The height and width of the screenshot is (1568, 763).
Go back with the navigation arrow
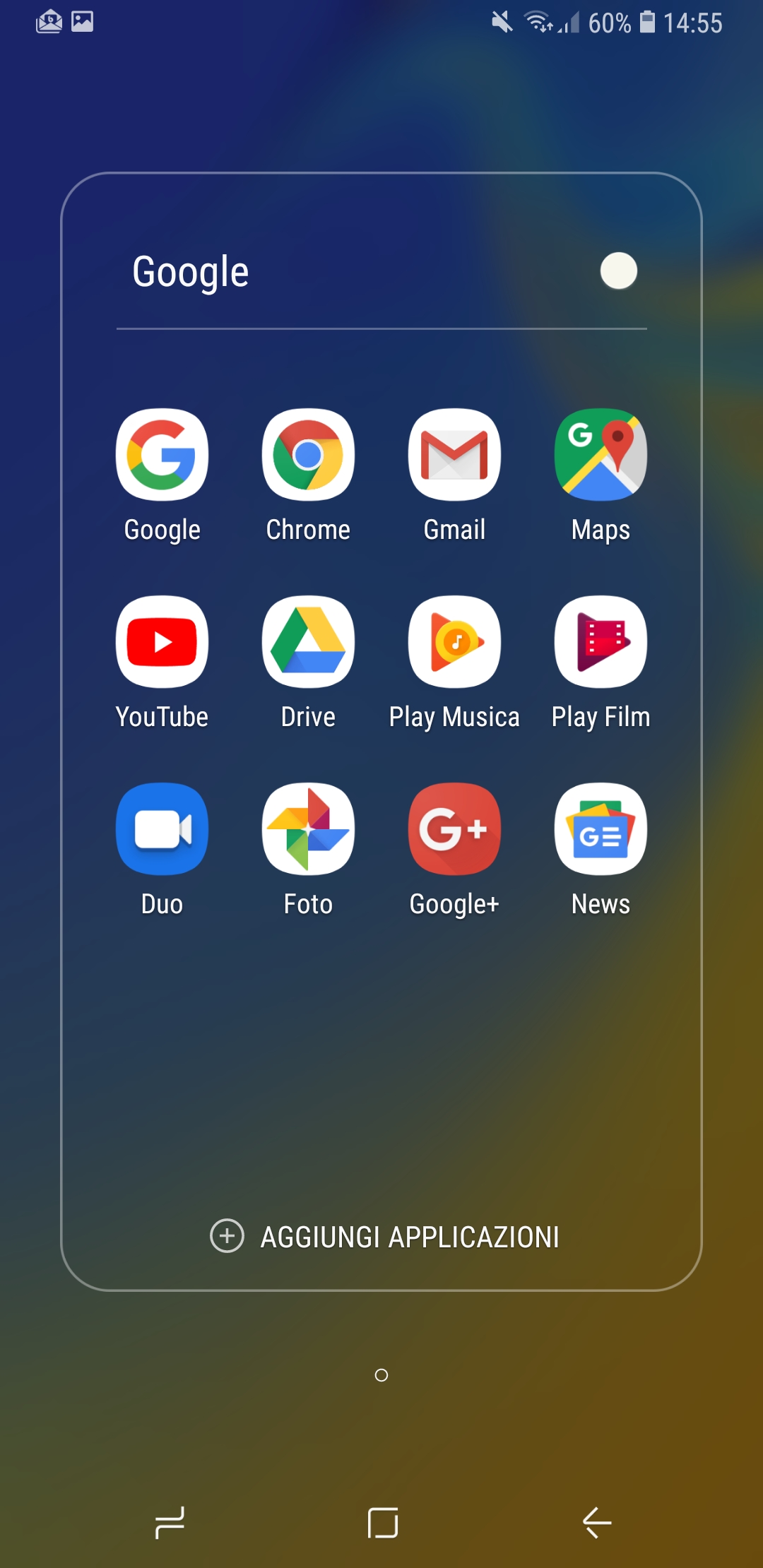tap(597, 1522)
